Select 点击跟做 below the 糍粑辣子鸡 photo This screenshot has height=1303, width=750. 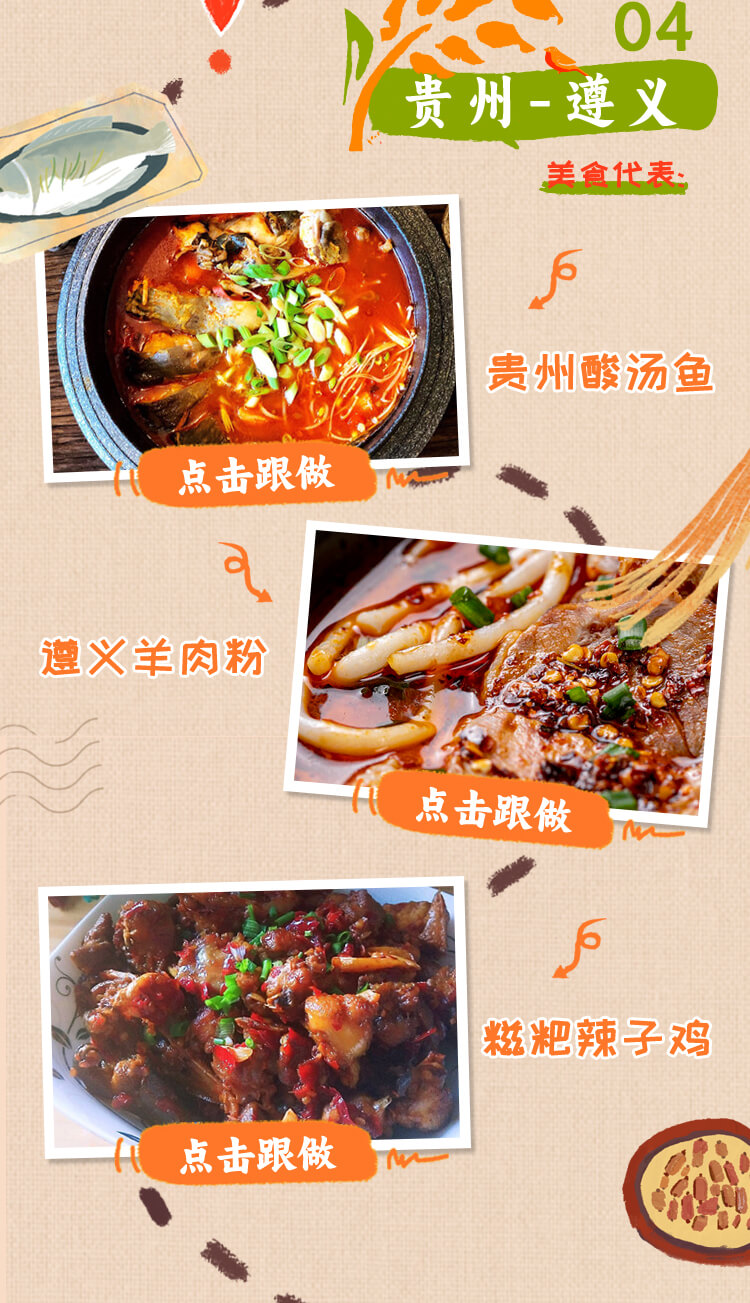[257, 1155]
